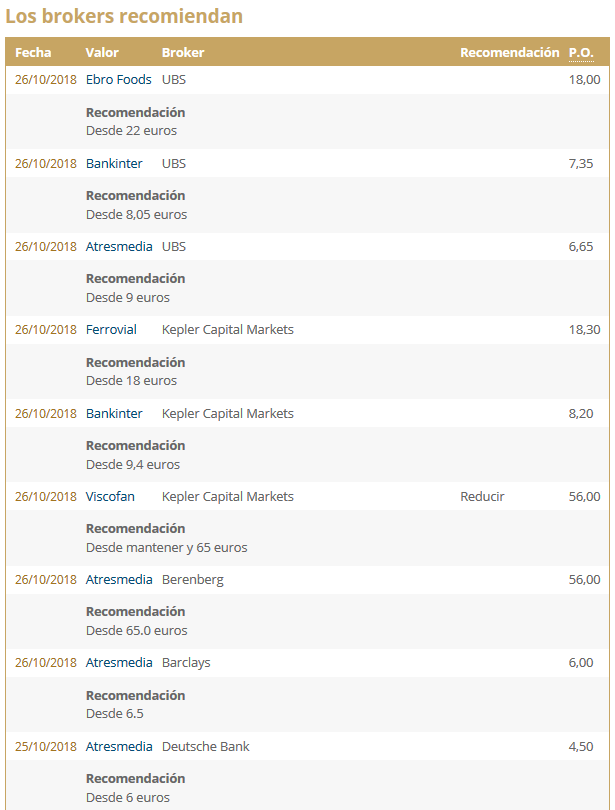
Task: Open Atresmedia in the UBS row
Action: [x=119, y=246]
